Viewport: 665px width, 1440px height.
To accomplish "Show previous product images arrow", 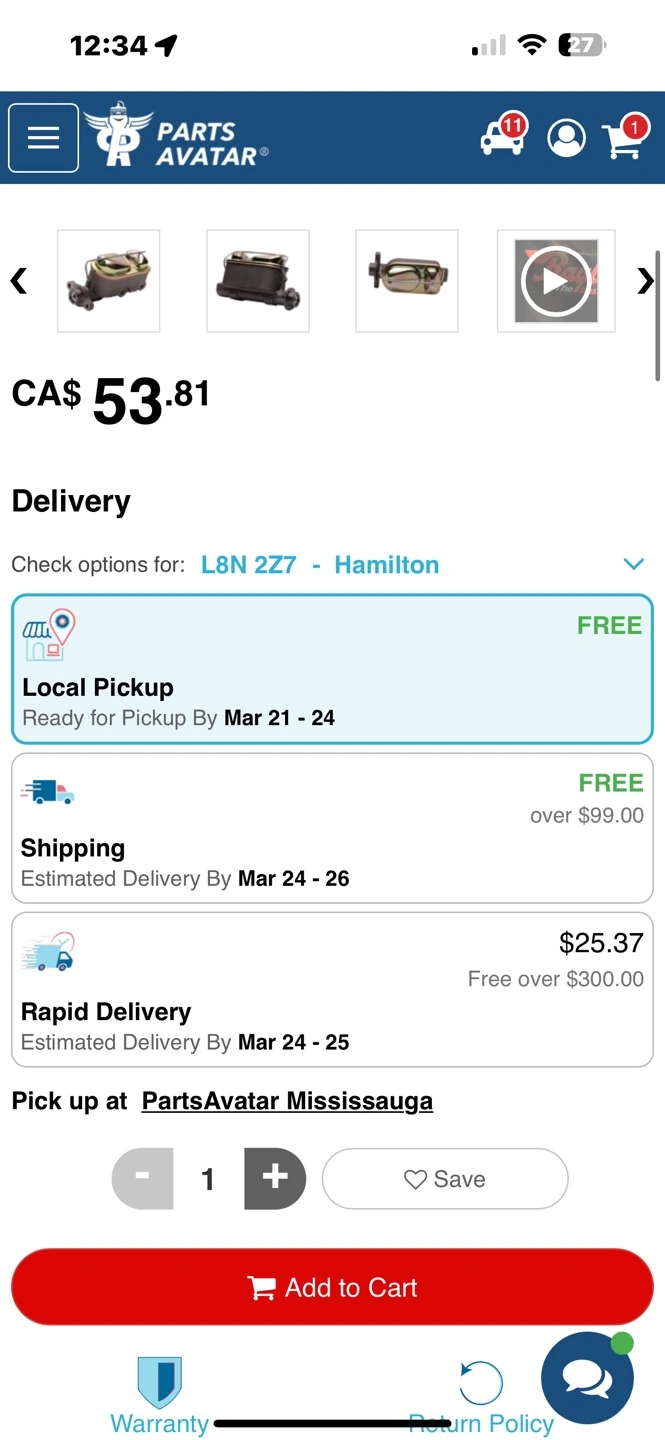I will click(x=18, y=281).
